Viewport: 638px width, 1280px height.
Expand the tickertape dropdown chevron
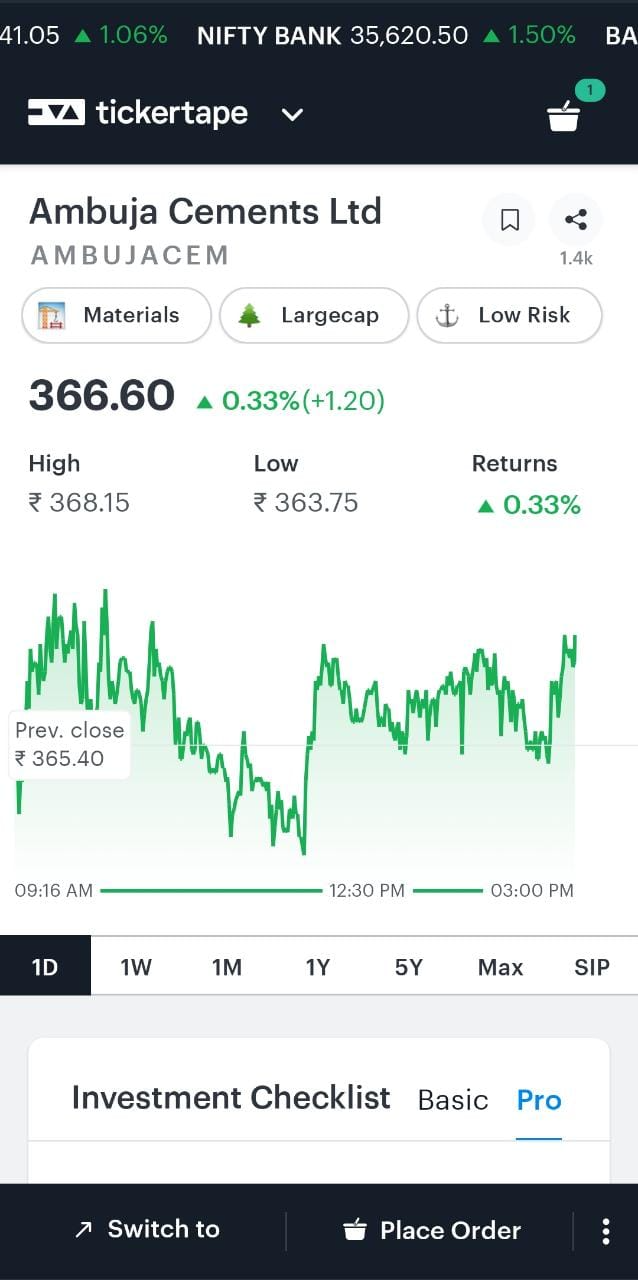292,115
